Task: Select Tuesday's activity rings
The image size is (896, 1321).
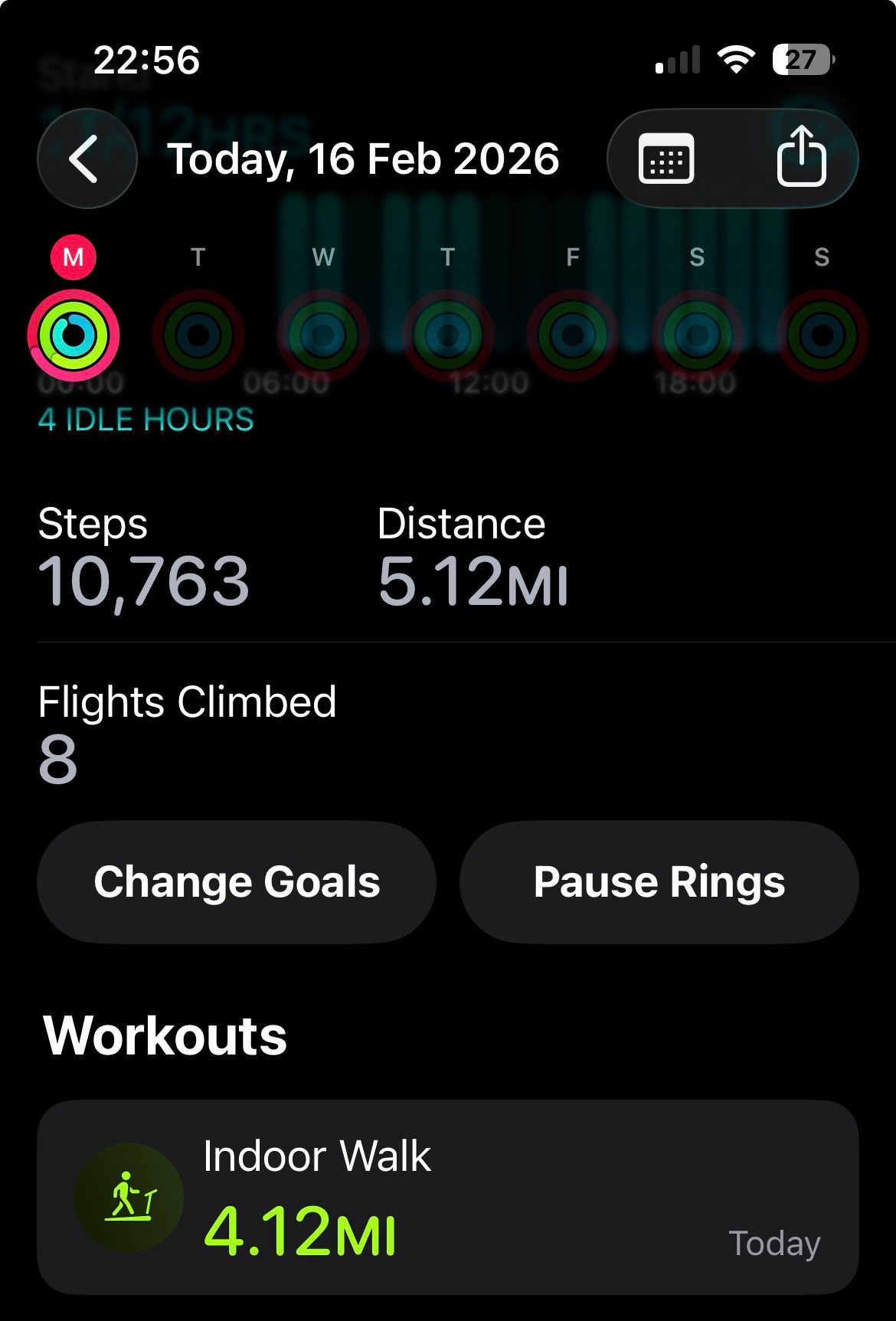Action: (198, 335)
